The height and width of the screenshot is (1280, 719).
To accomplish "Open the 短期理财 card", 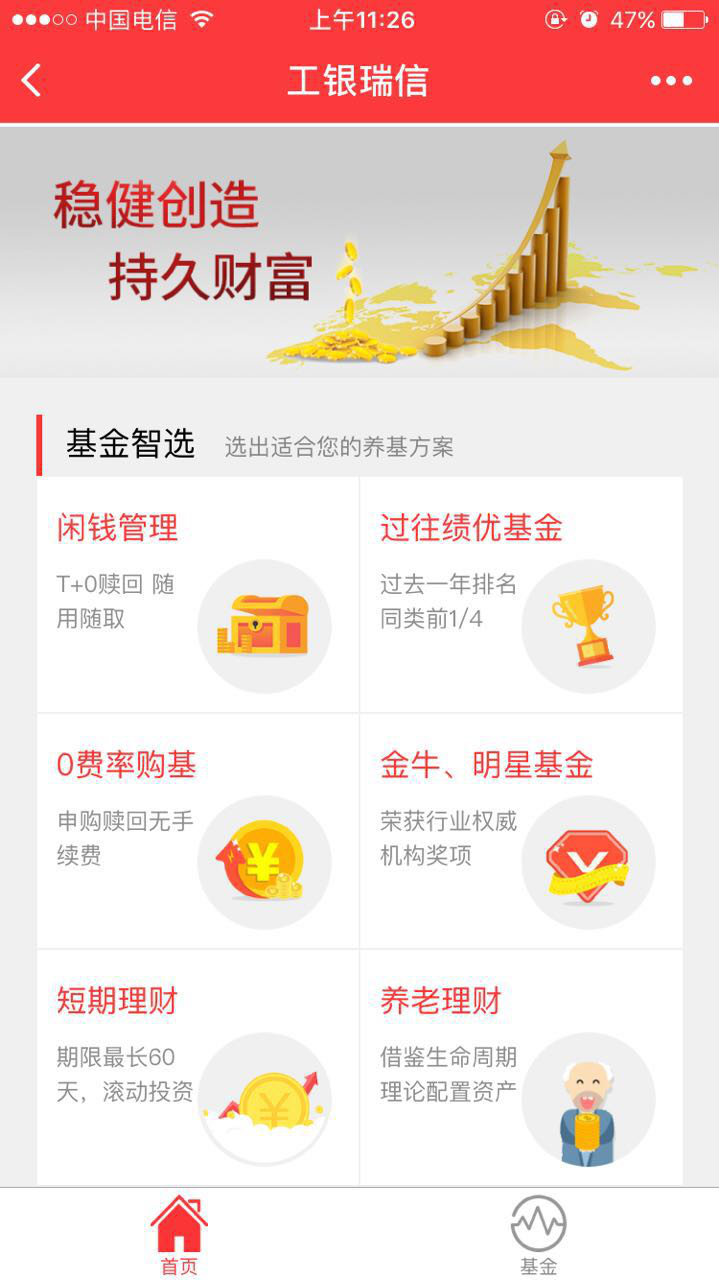I will click(198, 1067).
